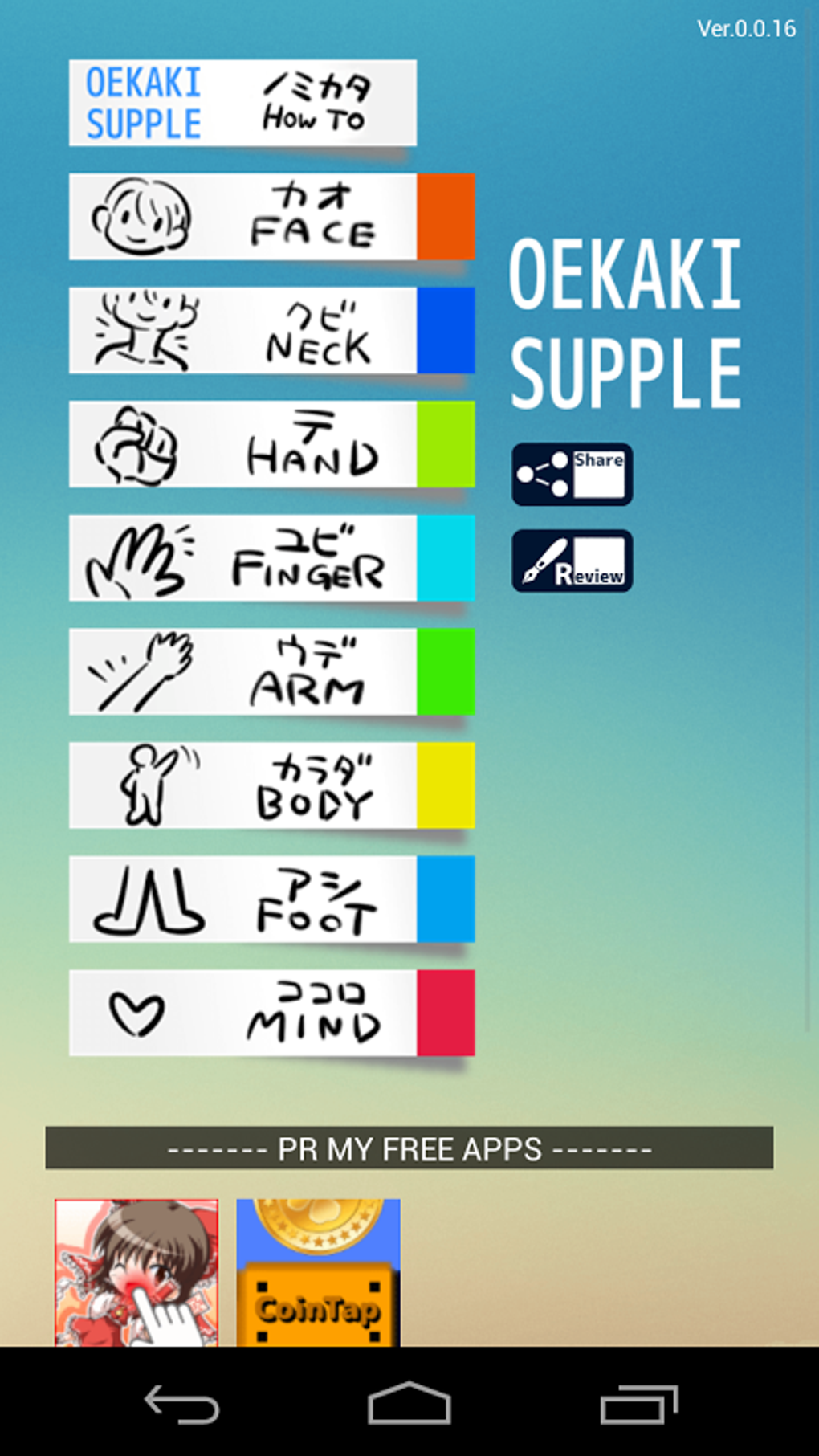819x1456 pixels.
Task: Click the orange swatch beside FACE
Action: pyautogui.click(x=446, y=214)
